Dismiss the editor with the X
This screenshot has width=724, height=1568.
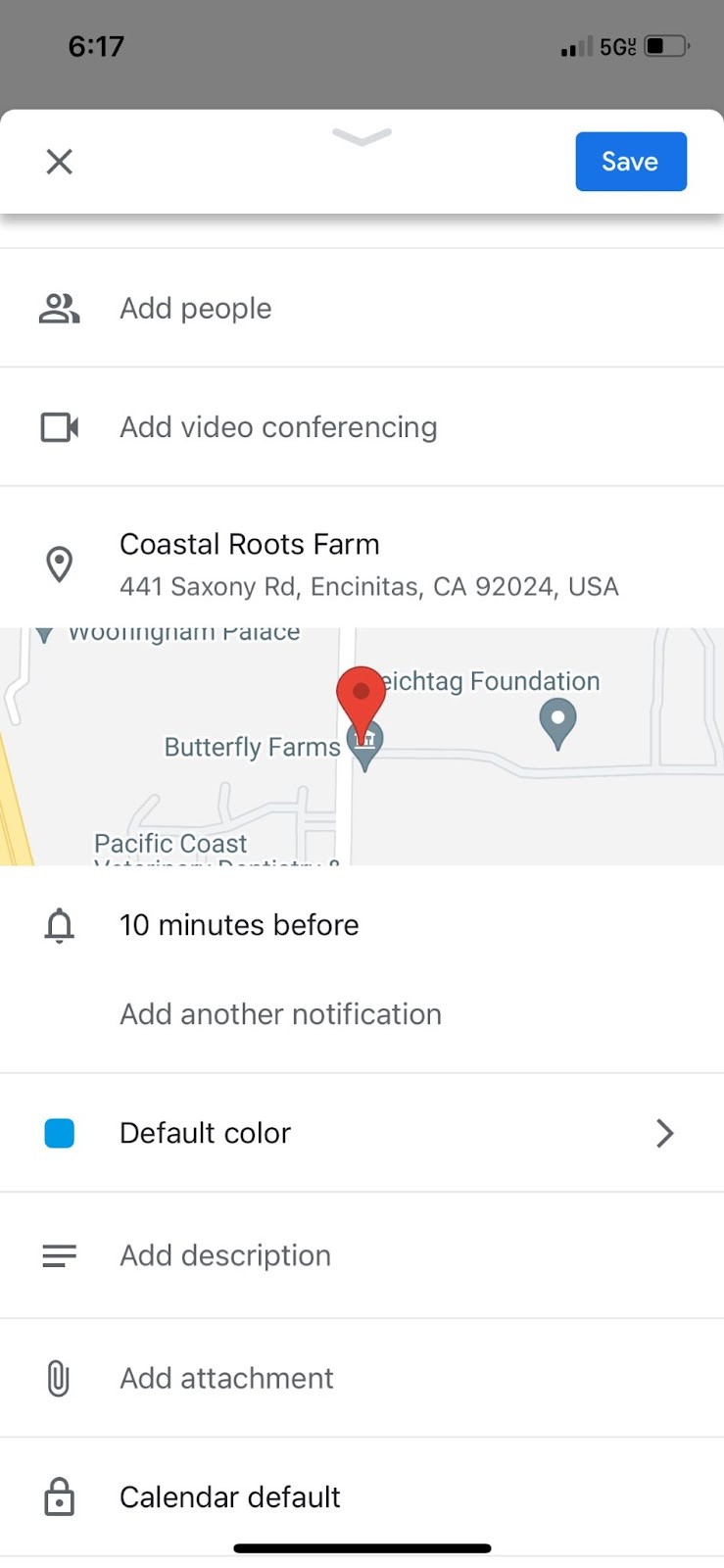(59, 161)
